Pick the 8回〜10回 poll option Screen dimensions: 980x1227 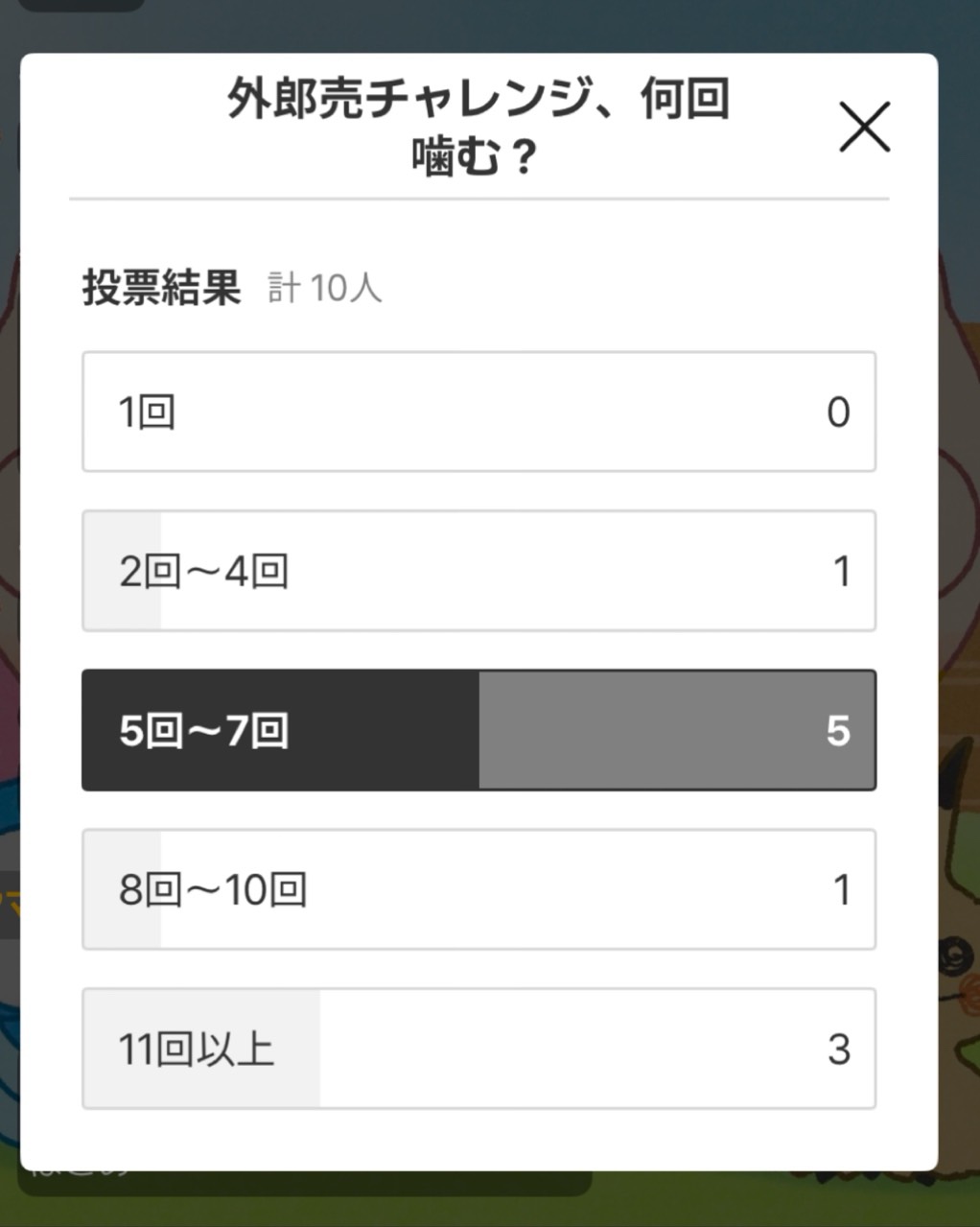tap(478, 889)
